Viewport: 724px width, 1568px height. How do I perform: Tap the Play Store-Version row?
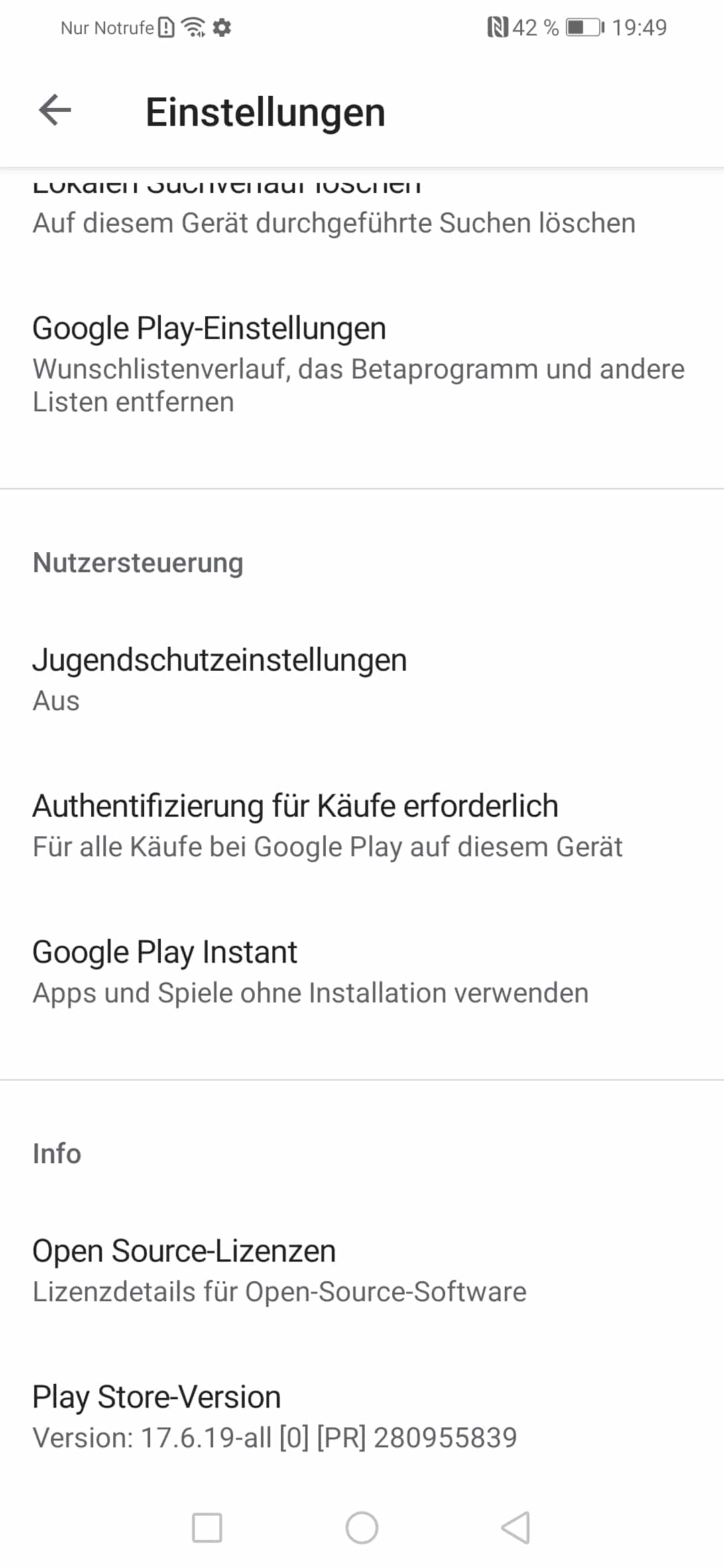(x=362, y=1417)
